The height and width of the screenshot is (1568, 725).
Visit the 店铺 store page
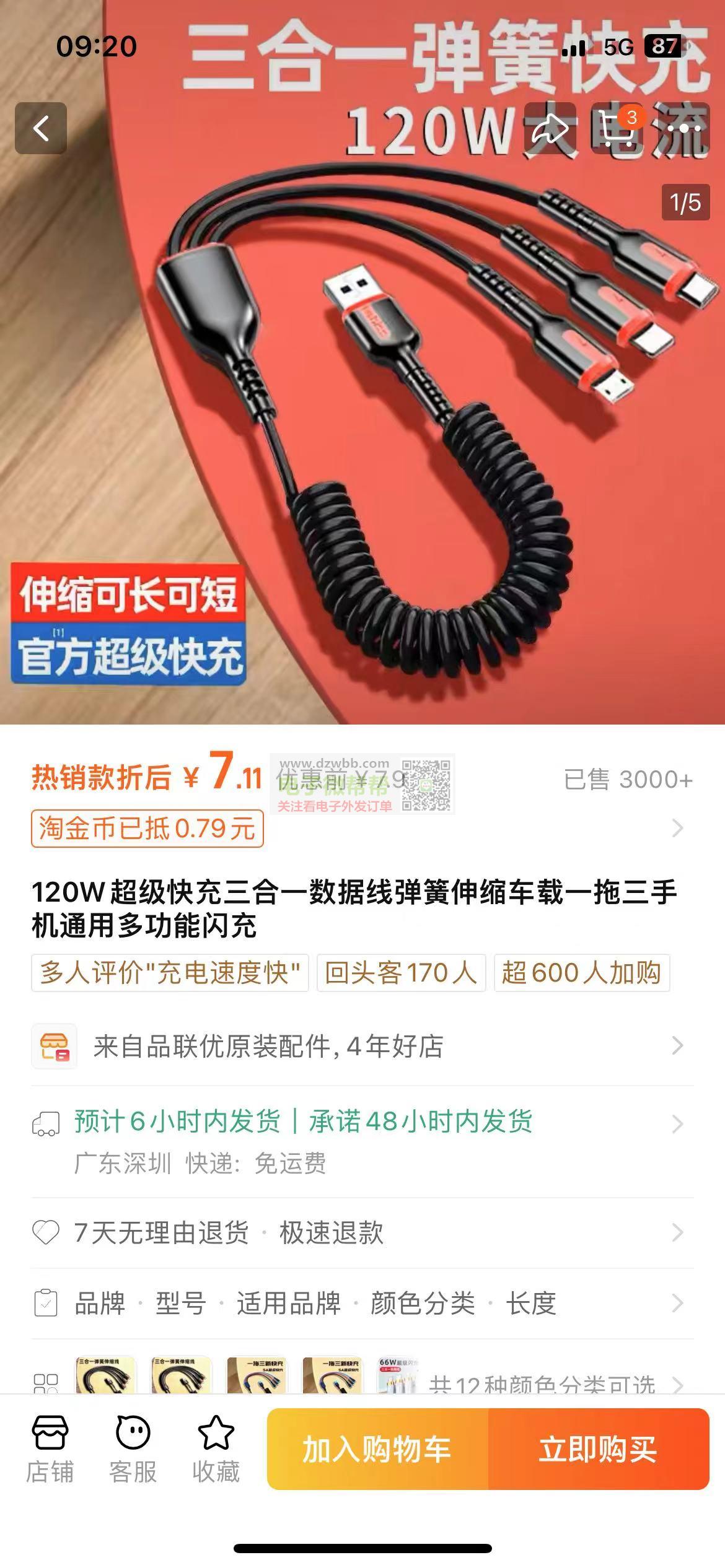pyautogui.click(x=50, y=1450)
